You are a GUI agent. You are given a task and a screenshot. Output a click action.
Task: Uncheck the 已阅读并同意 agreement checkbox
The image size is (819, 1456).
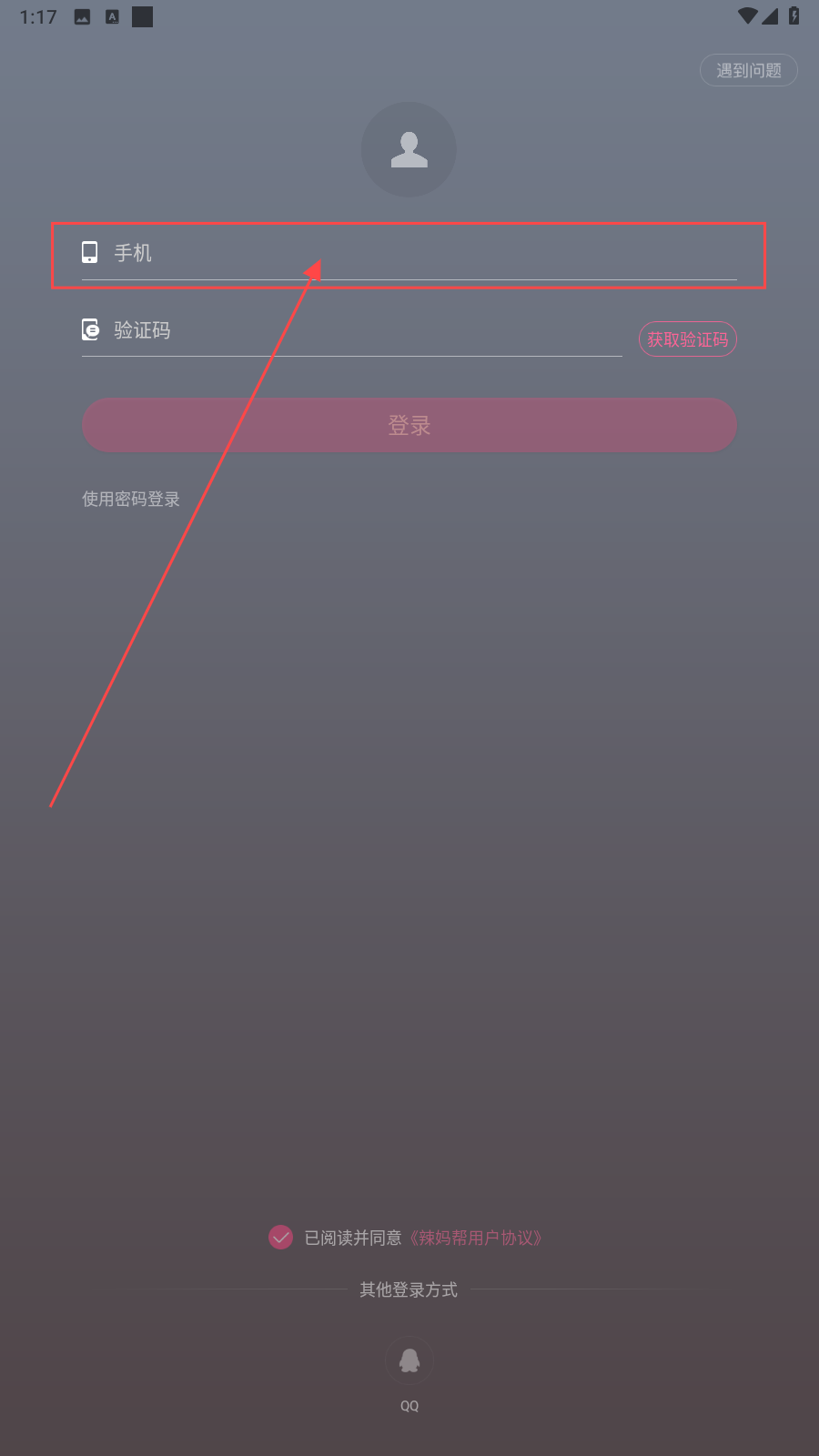point(280,1237)
